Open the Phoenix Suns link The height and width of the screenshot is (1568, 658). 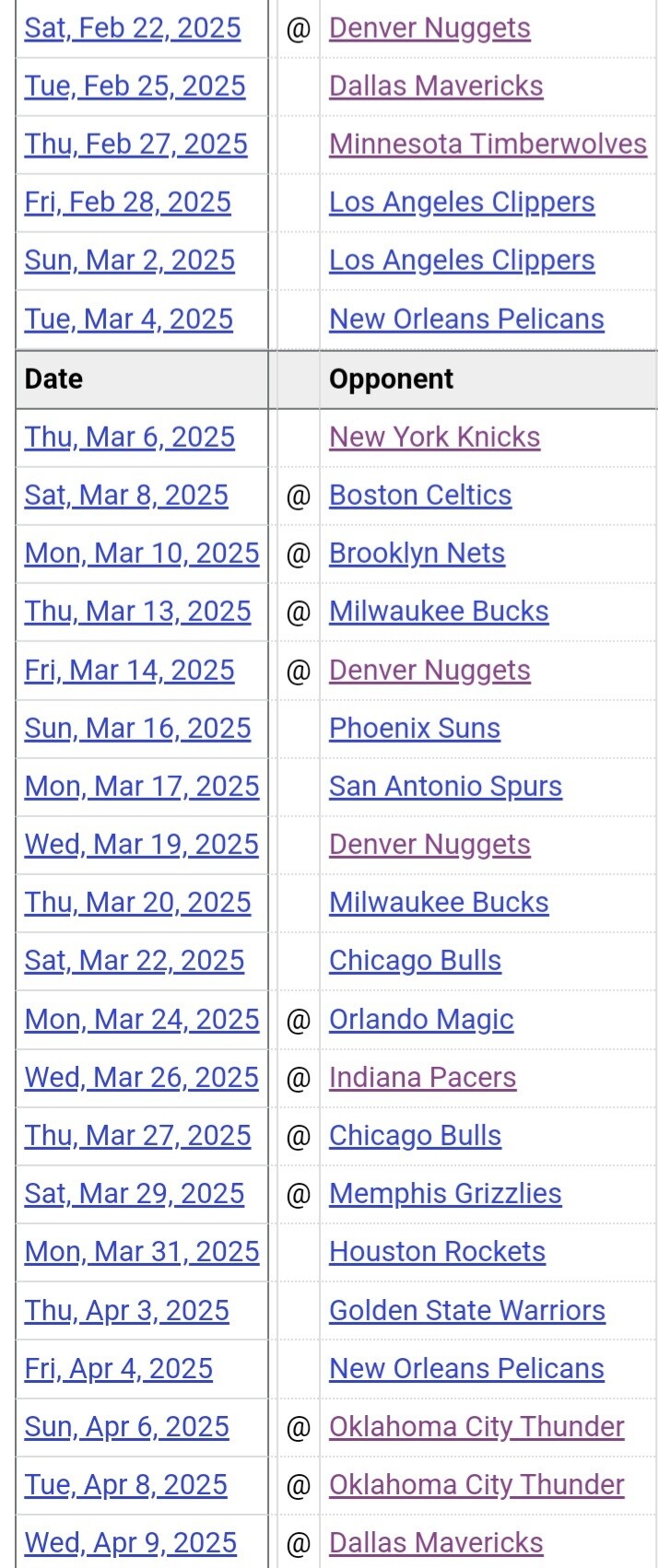(415, 728)
